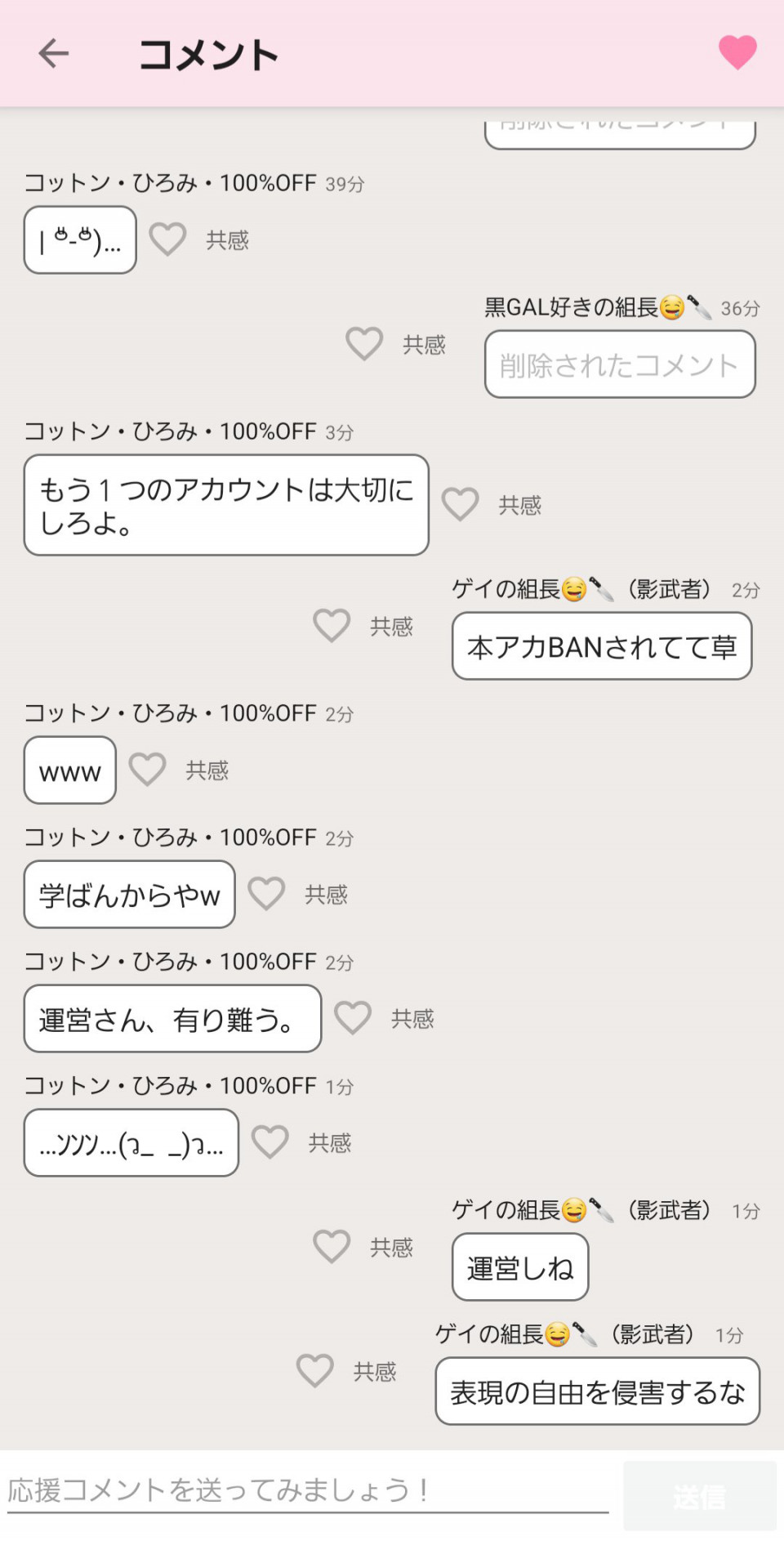The width and height of the screenshot is (784, 1541).
Task: Like the '運営さん、有り難う。' comment
Action: tap(353, 1018)
